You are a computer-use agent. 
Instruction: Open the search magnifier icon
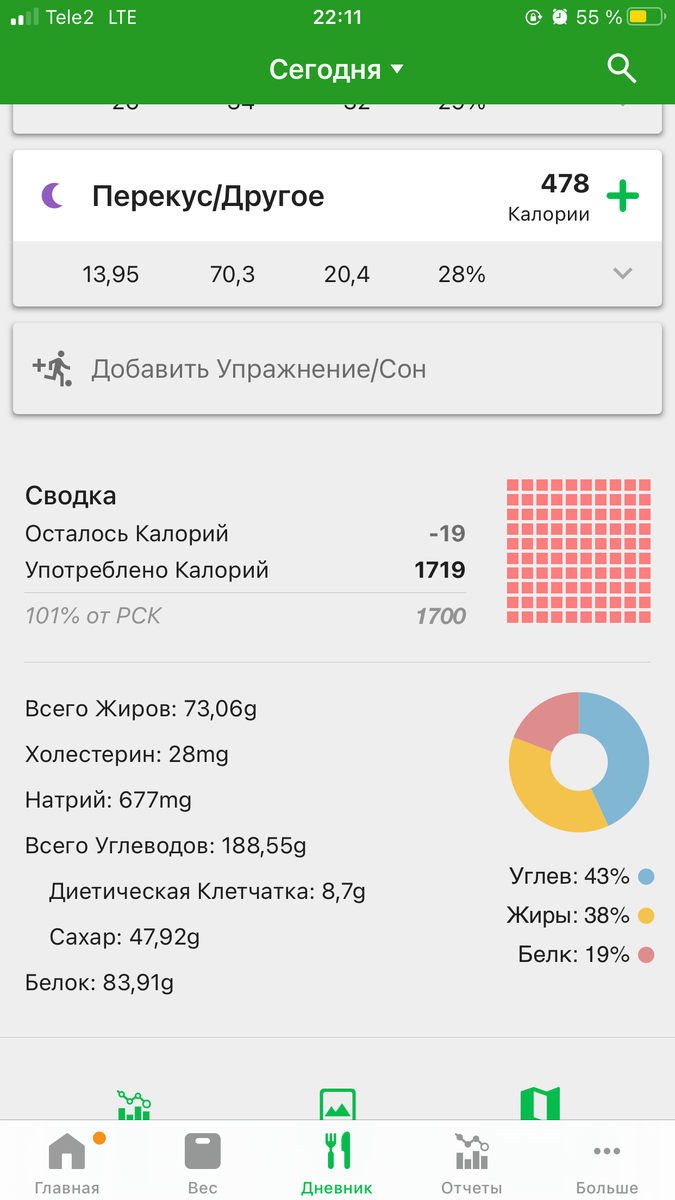point(622,69)
